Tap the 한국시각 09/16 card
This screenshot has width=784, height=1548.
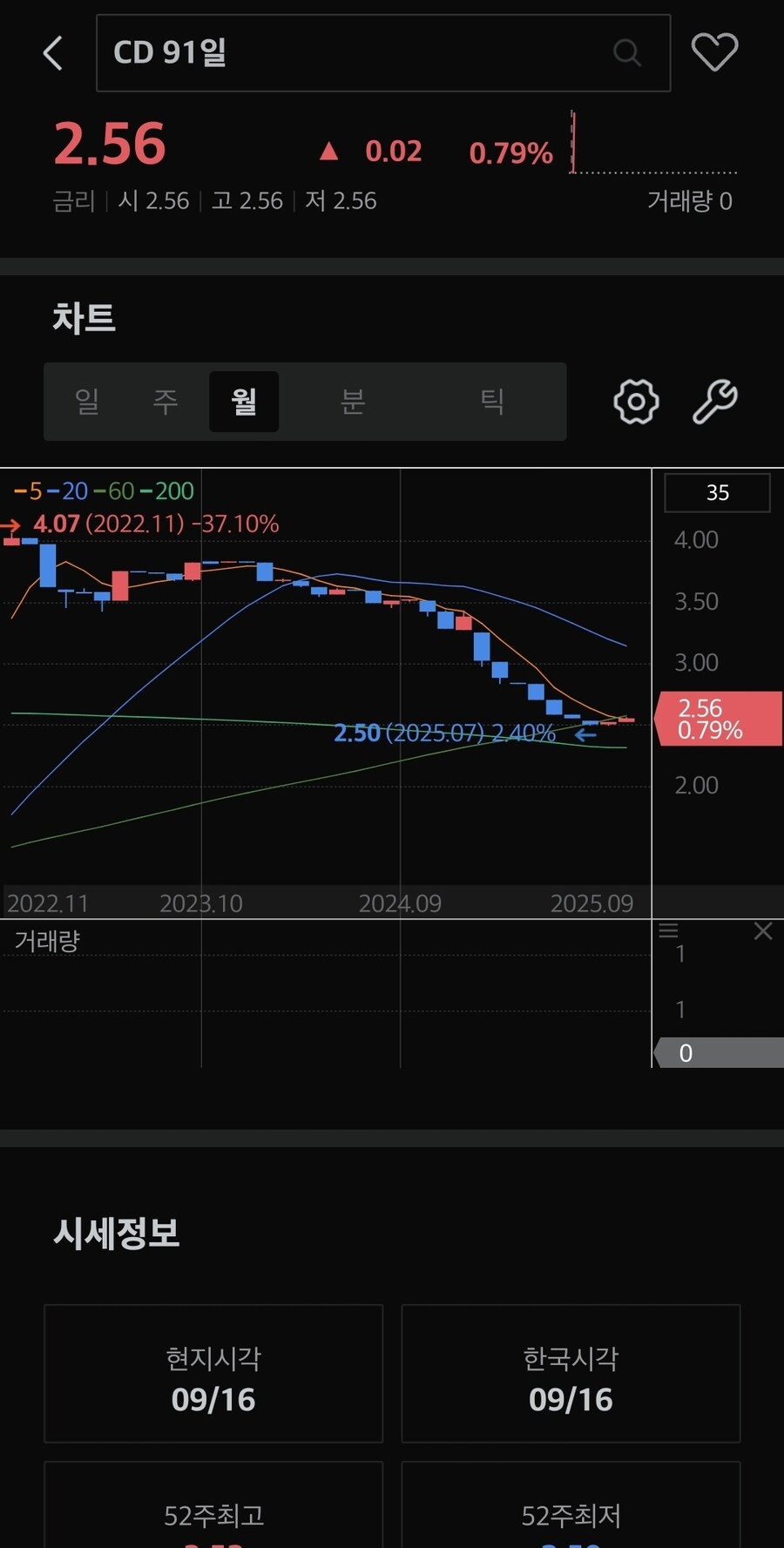(571, 1375)
